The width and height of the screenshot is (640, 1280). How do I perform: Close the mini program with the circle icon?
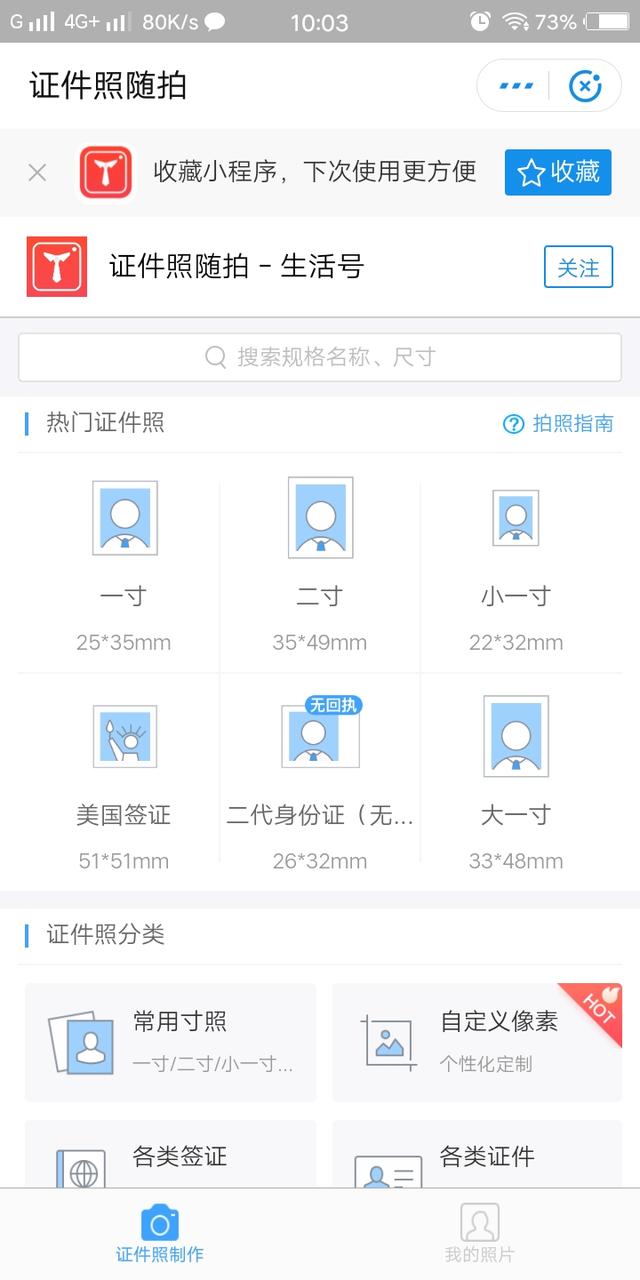click(585, 86)
